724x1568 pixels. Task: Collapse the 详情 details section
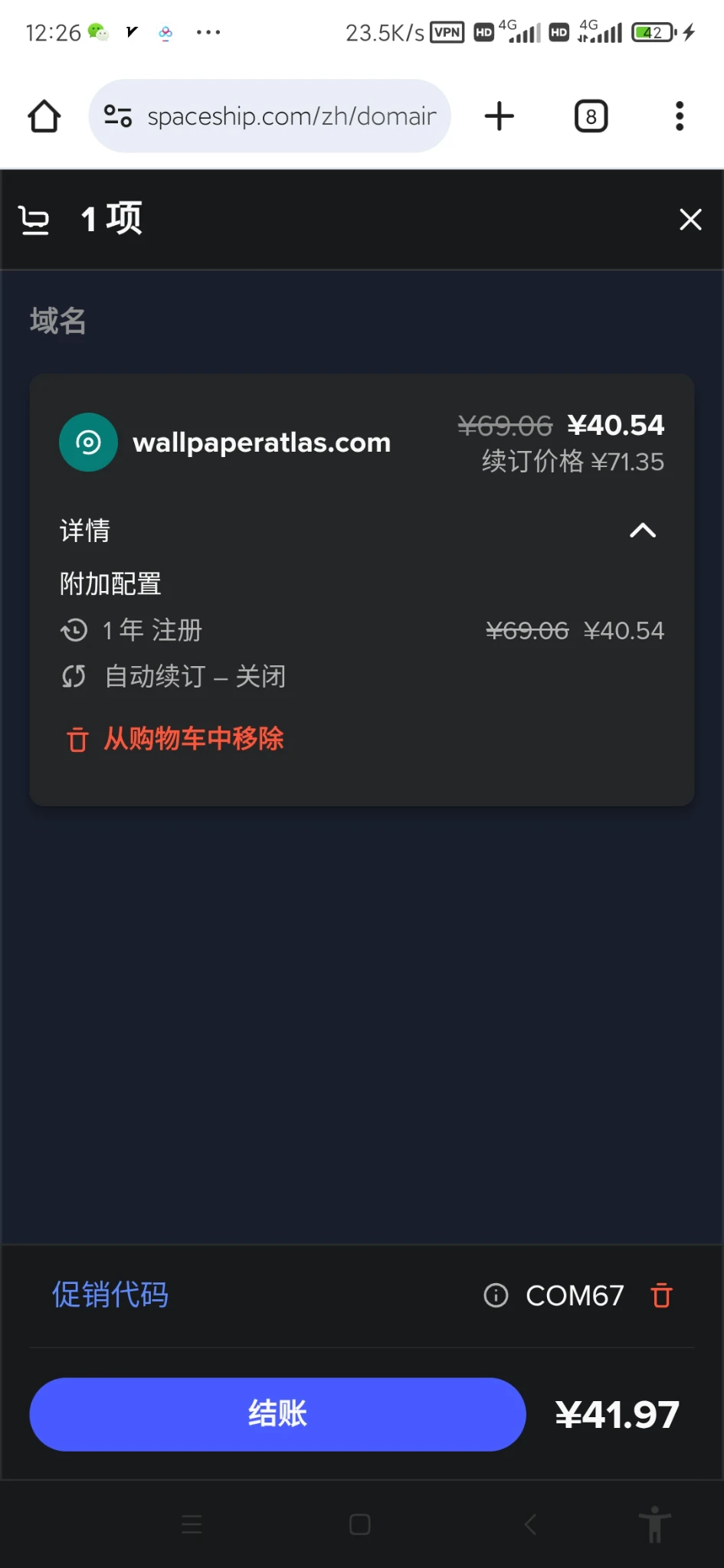click(x=642, y=531)
